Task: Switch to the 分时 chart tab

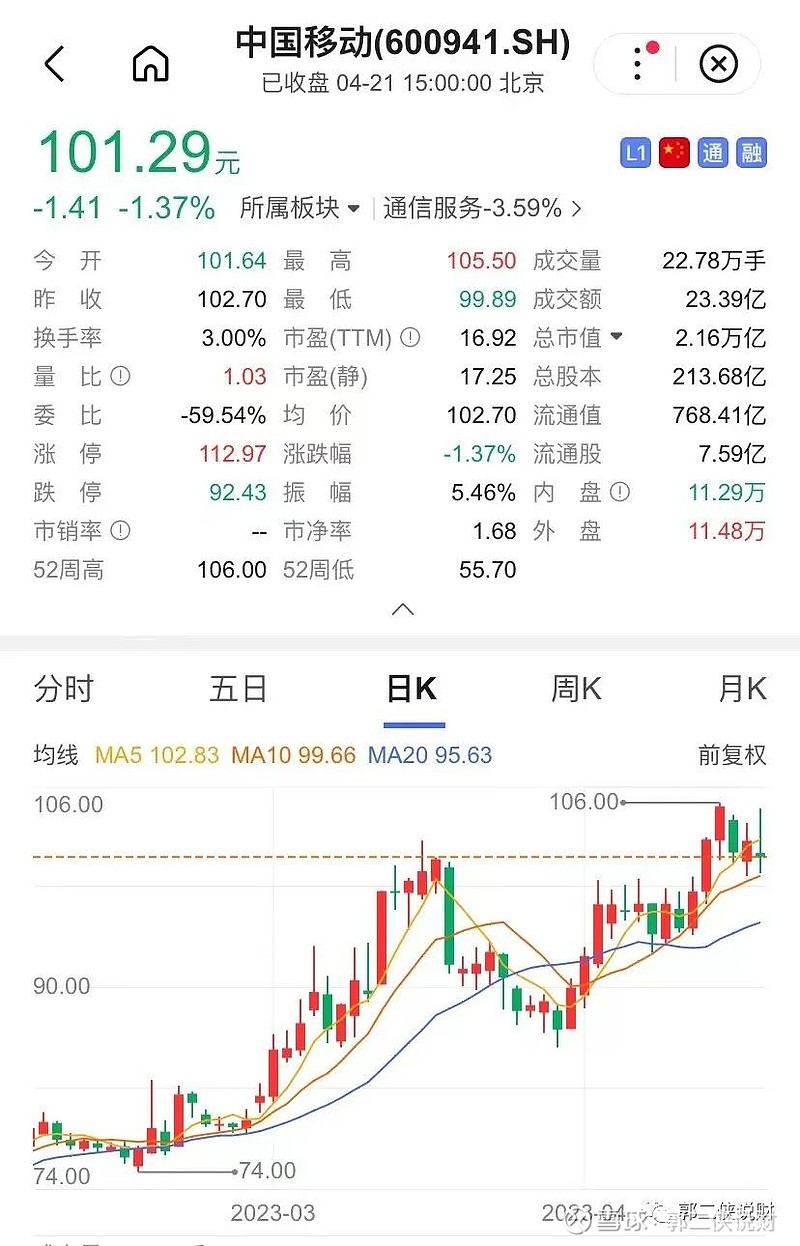Action: pyautogui.click(x=63, y=689)
